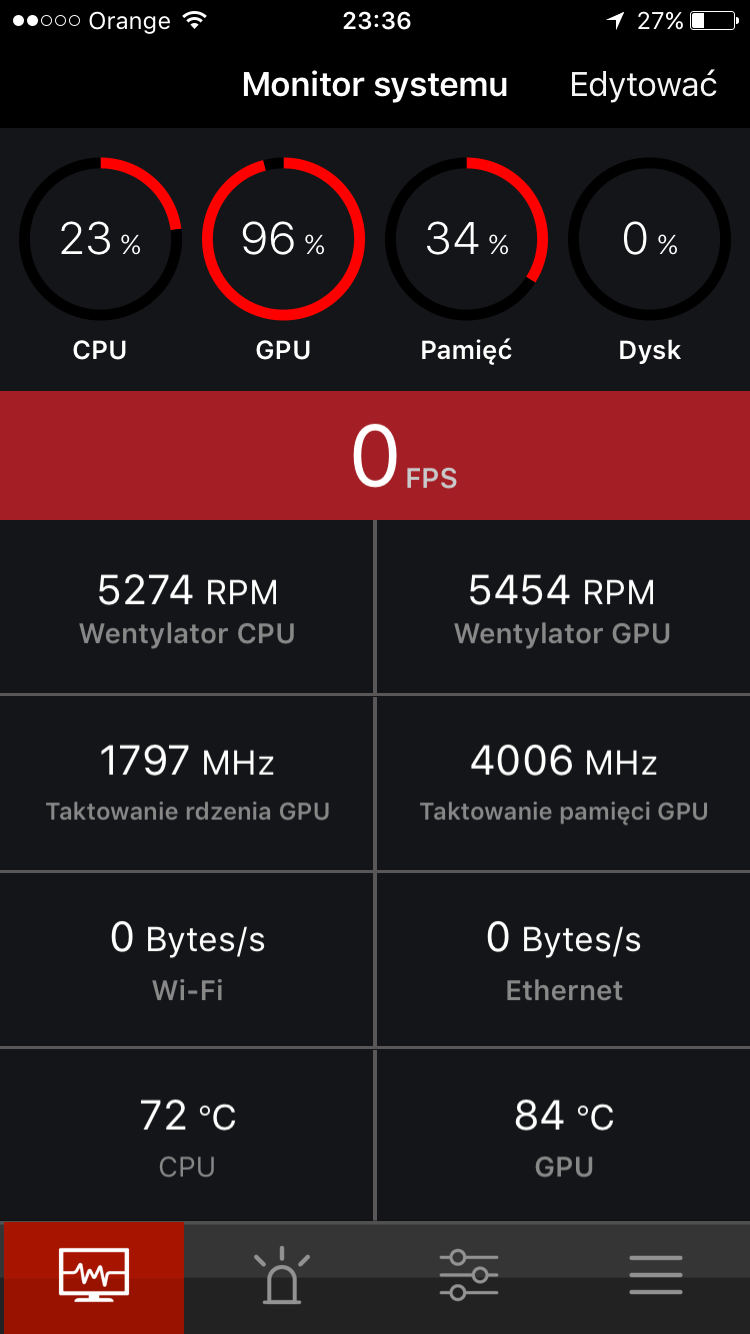Open the alarm siren tab
Viewport: 750px width, 1334px height.
point(281,1277)
